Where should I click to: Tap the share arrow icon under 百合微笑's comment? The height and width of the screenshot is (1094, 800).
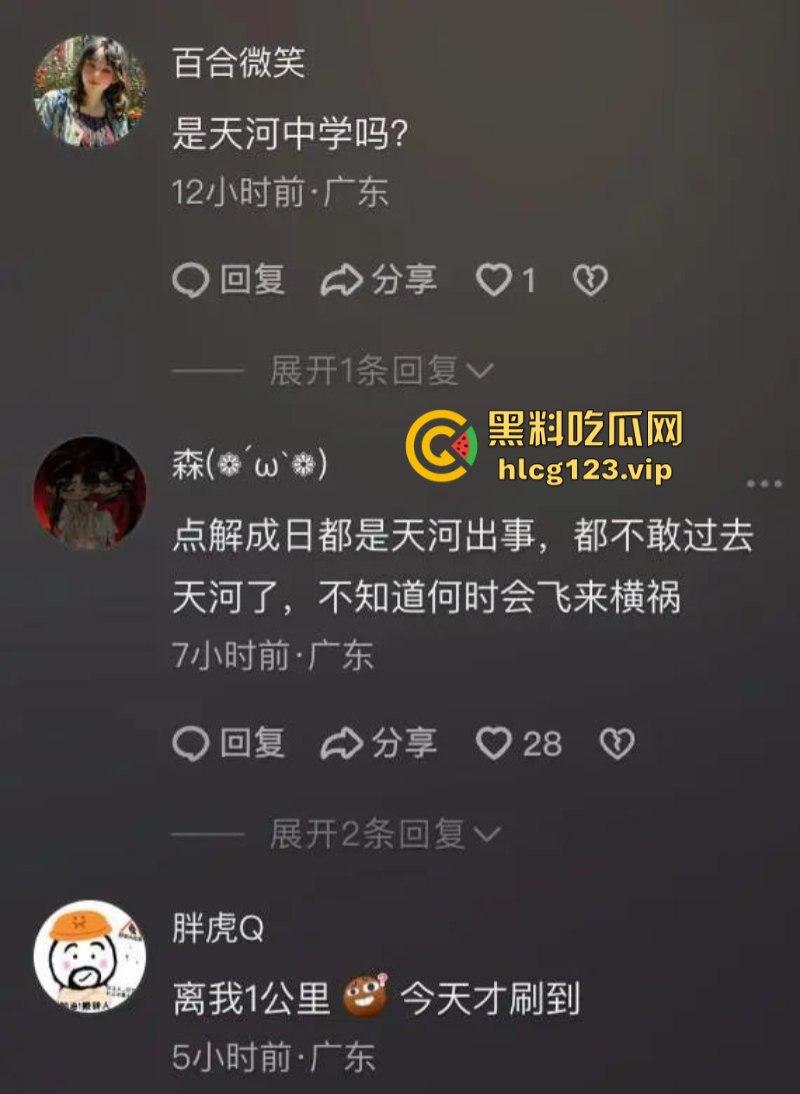click(345, 280)
